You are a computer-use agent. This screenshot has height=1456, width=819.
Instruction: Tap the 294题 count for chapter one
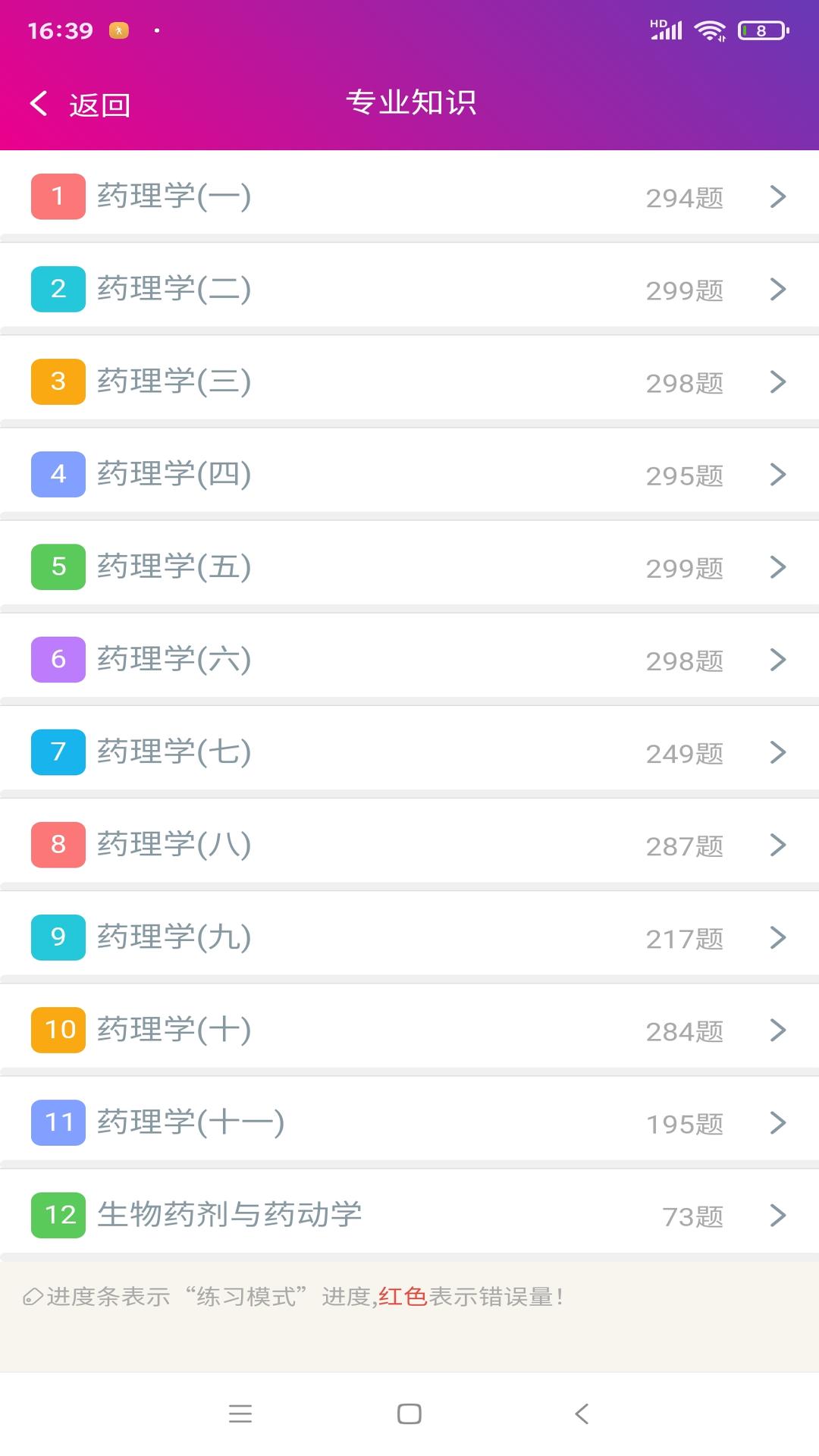(683, 197)
